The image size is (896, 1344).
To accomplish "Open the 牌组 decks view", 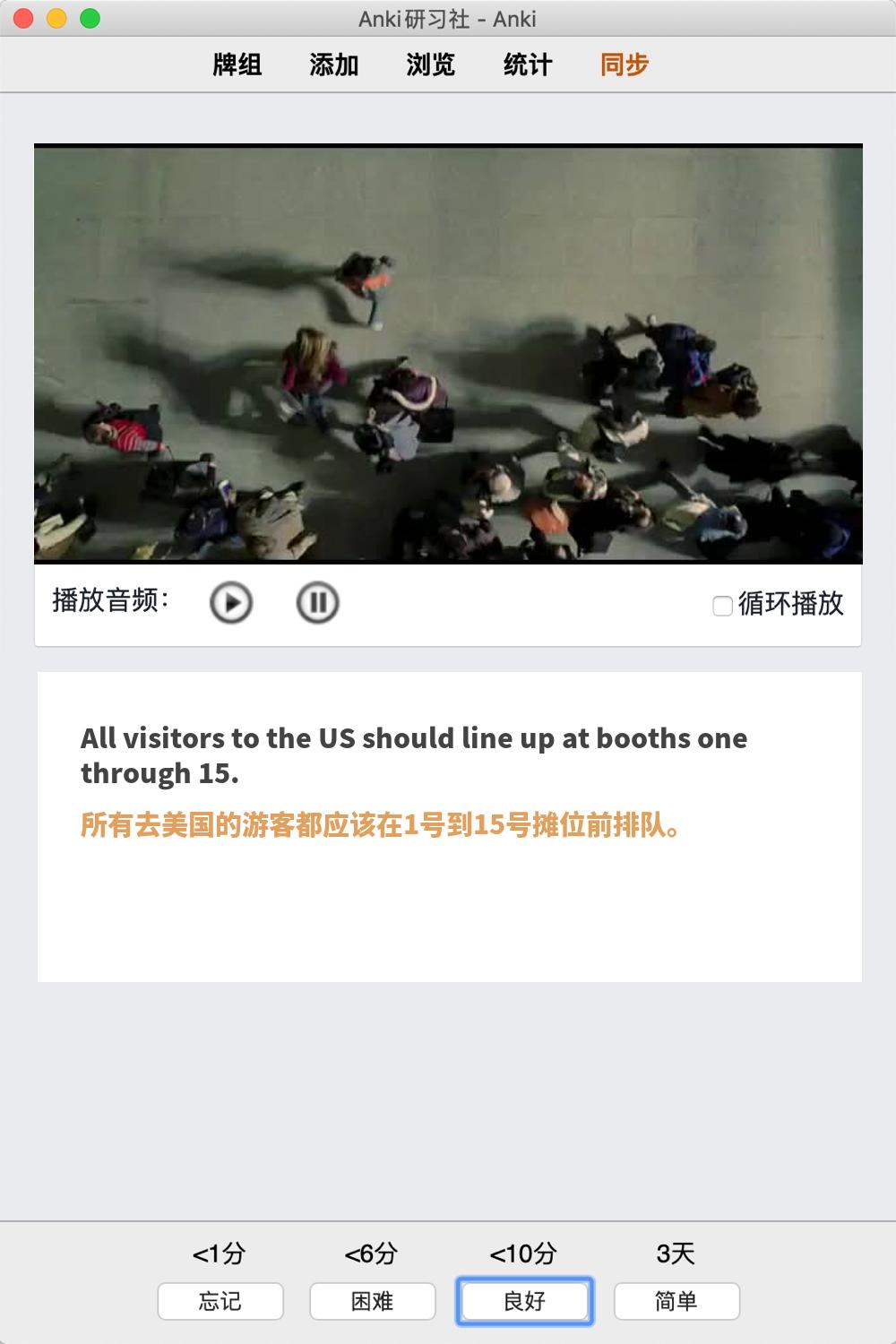I will point(237,65).
